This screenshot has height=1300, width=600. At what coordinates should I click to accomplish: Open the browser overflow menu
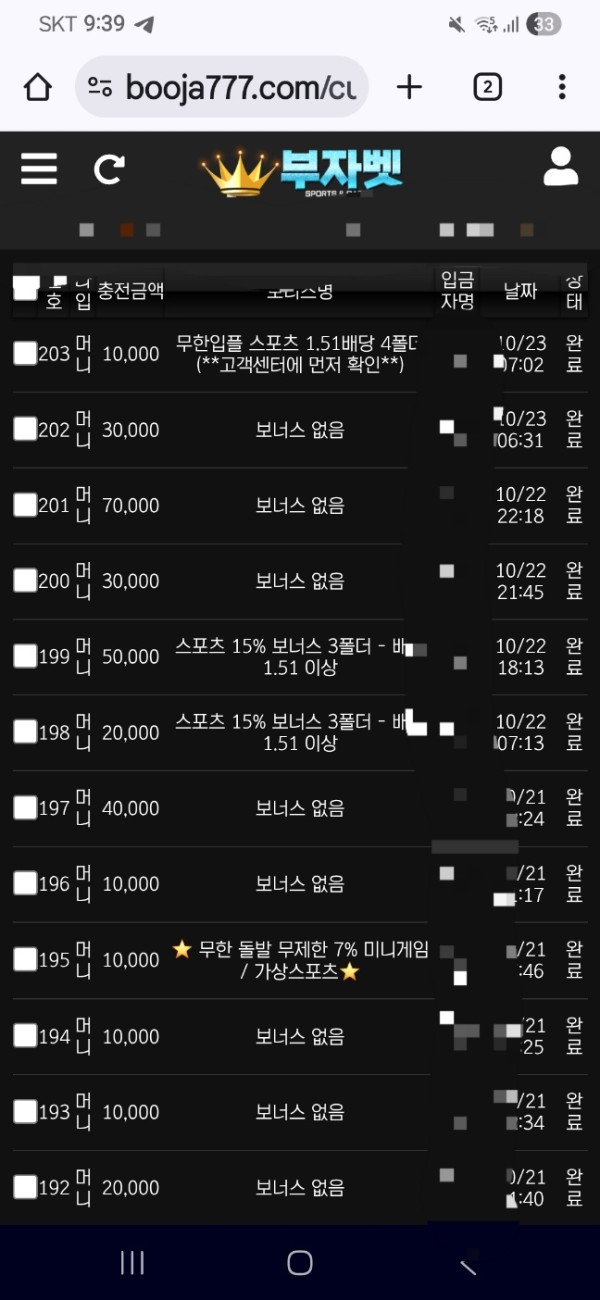click(x=562, y=88)
